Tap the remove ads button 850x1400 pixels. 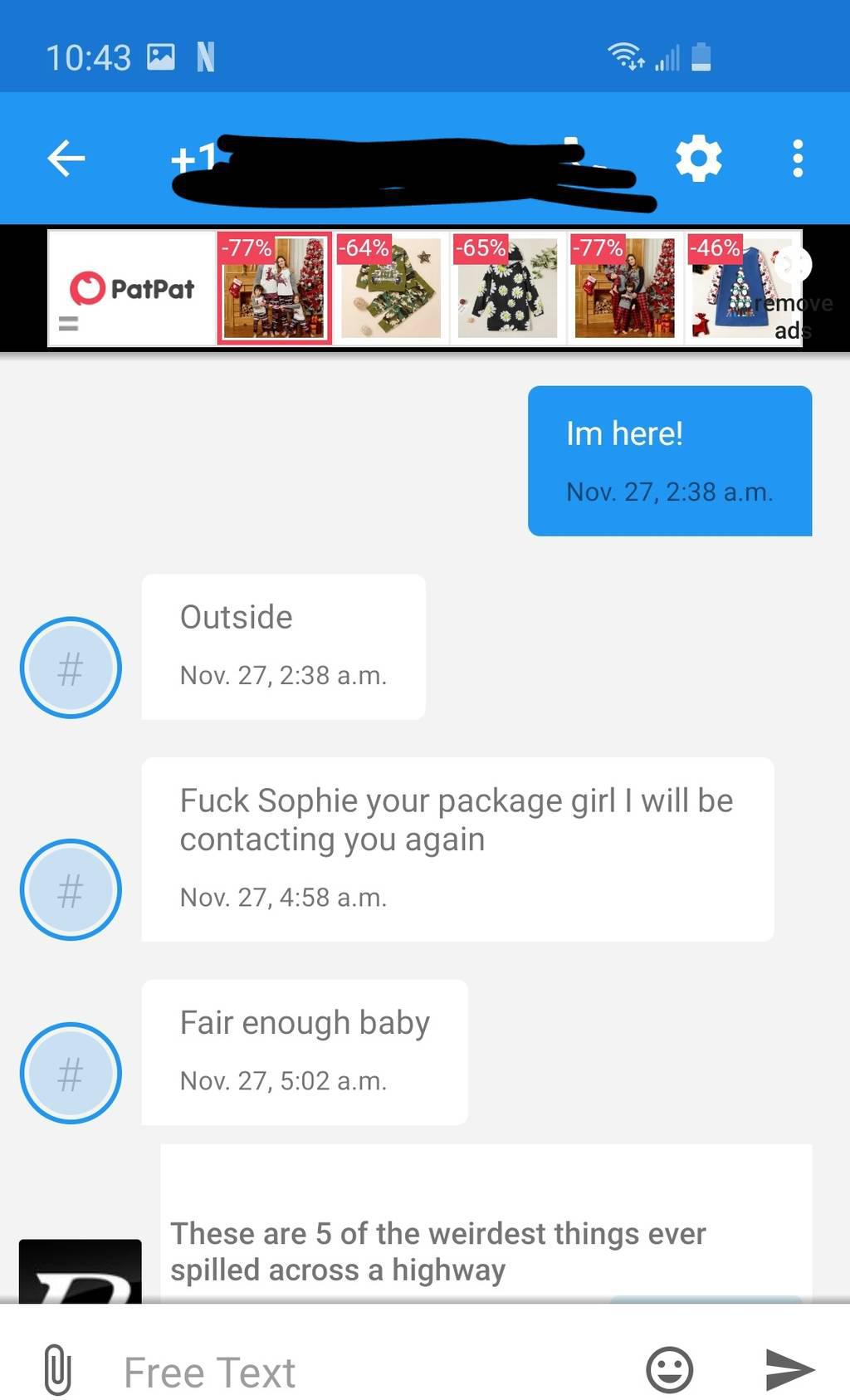pos(793,316)
